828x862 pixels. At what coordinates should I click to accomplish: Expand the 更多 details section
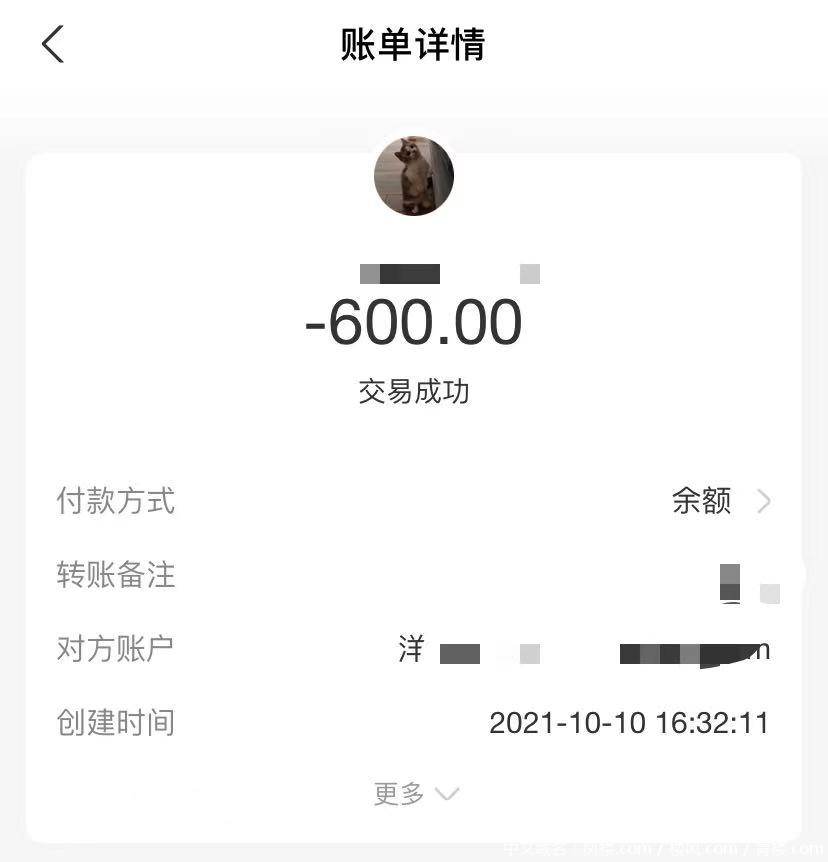(x=415, y=794)
